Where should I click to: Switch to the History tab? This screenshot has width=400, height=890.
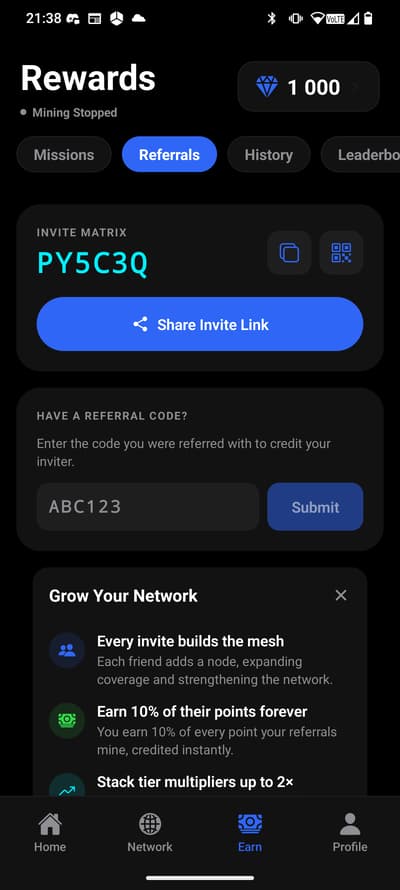click(269, 154)
